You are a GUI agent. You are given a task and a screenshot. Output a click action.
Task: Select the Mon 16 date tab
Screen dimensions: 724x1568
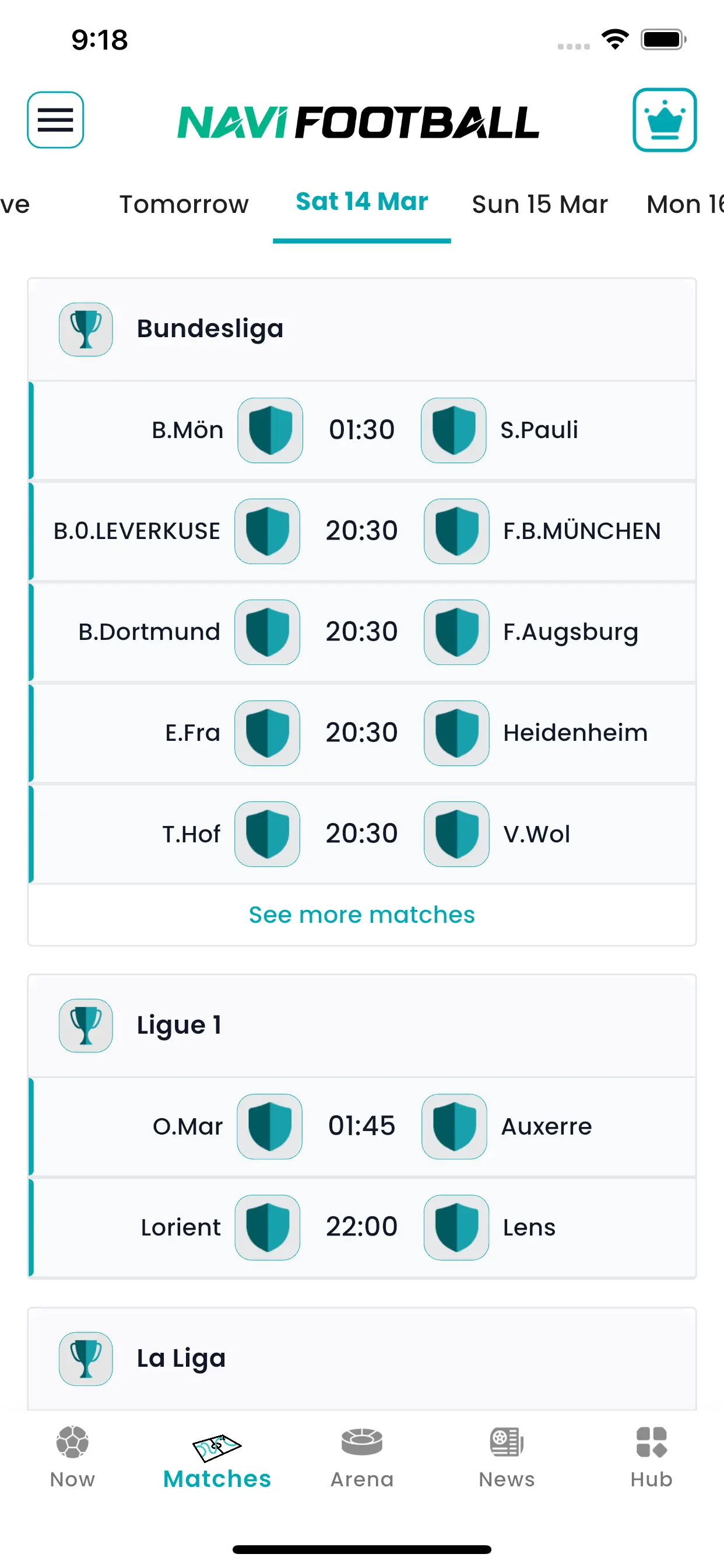coord(681,204)
